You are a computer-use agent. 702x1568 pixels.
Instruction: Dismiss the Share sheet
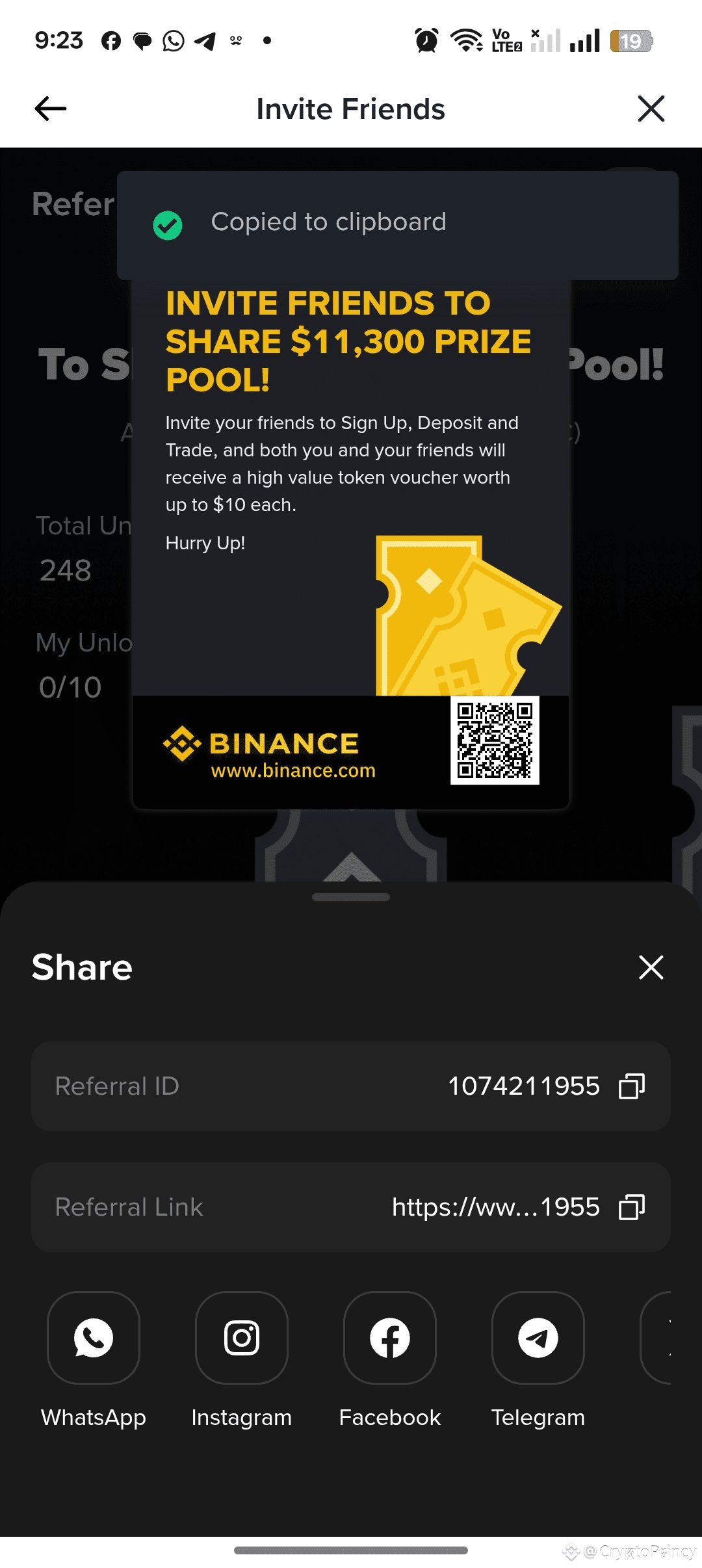coord(651,967)
